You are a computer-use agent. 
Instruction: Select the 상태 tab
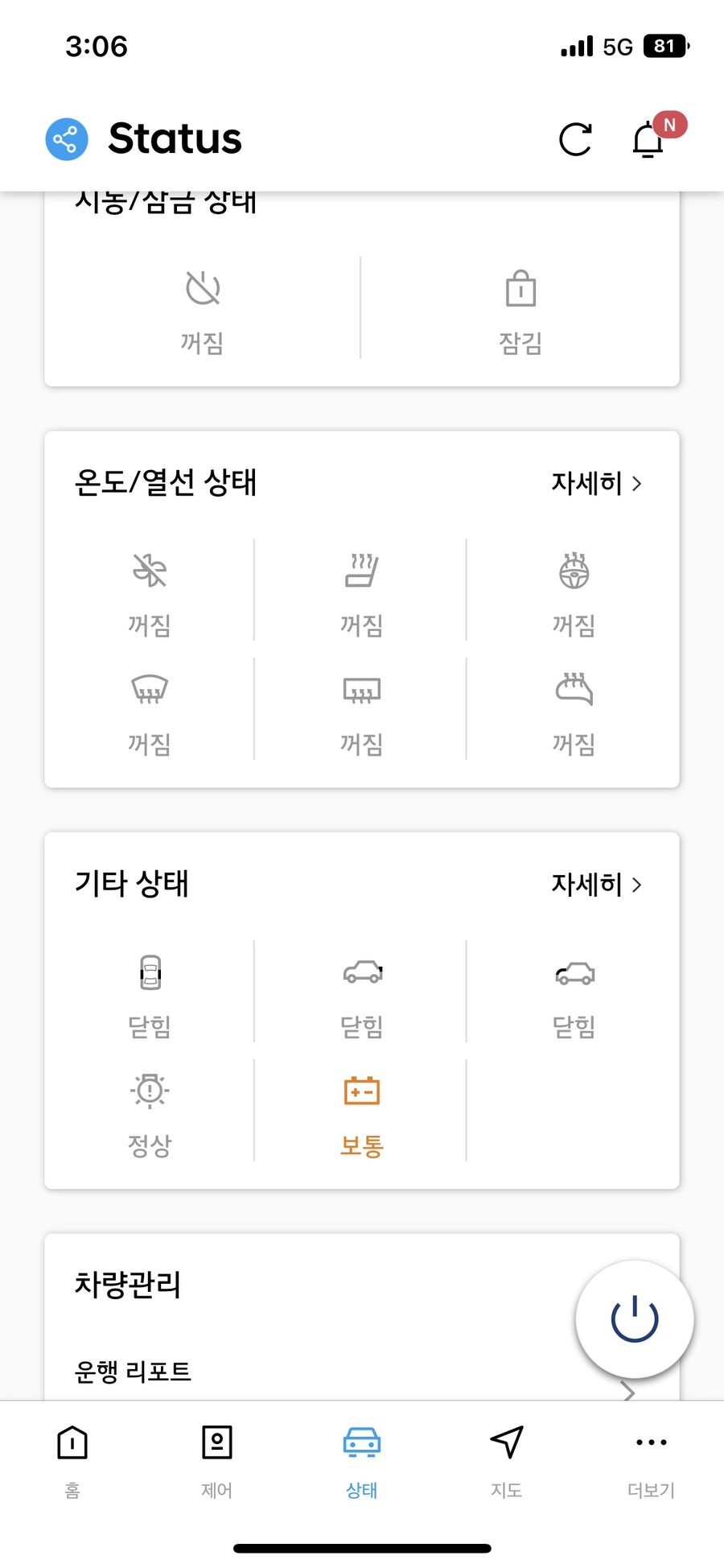(362, 1460)
